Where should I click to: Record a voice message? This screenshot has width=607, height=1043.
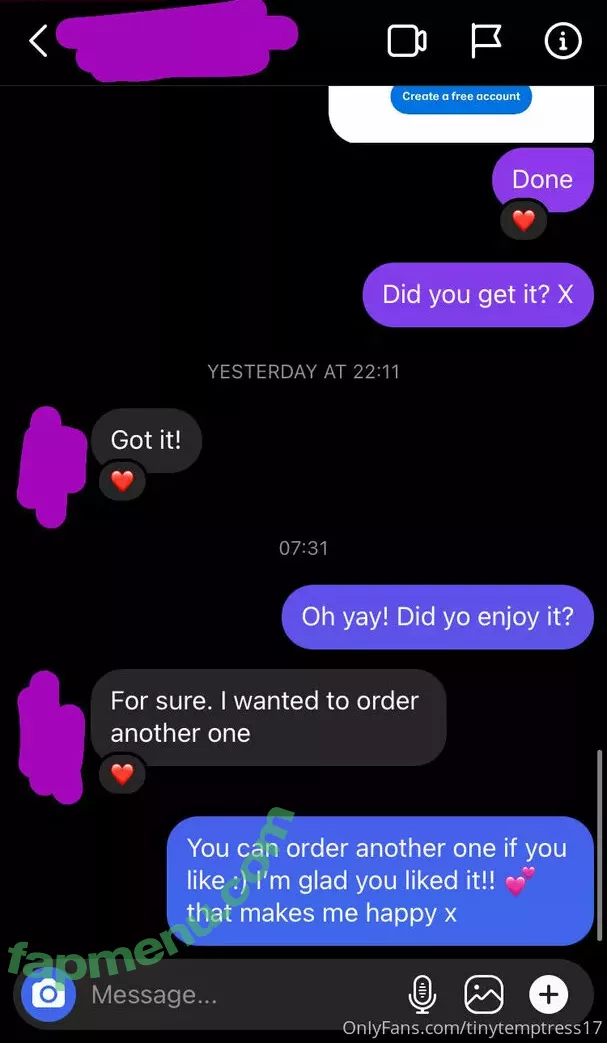point(423,995)
